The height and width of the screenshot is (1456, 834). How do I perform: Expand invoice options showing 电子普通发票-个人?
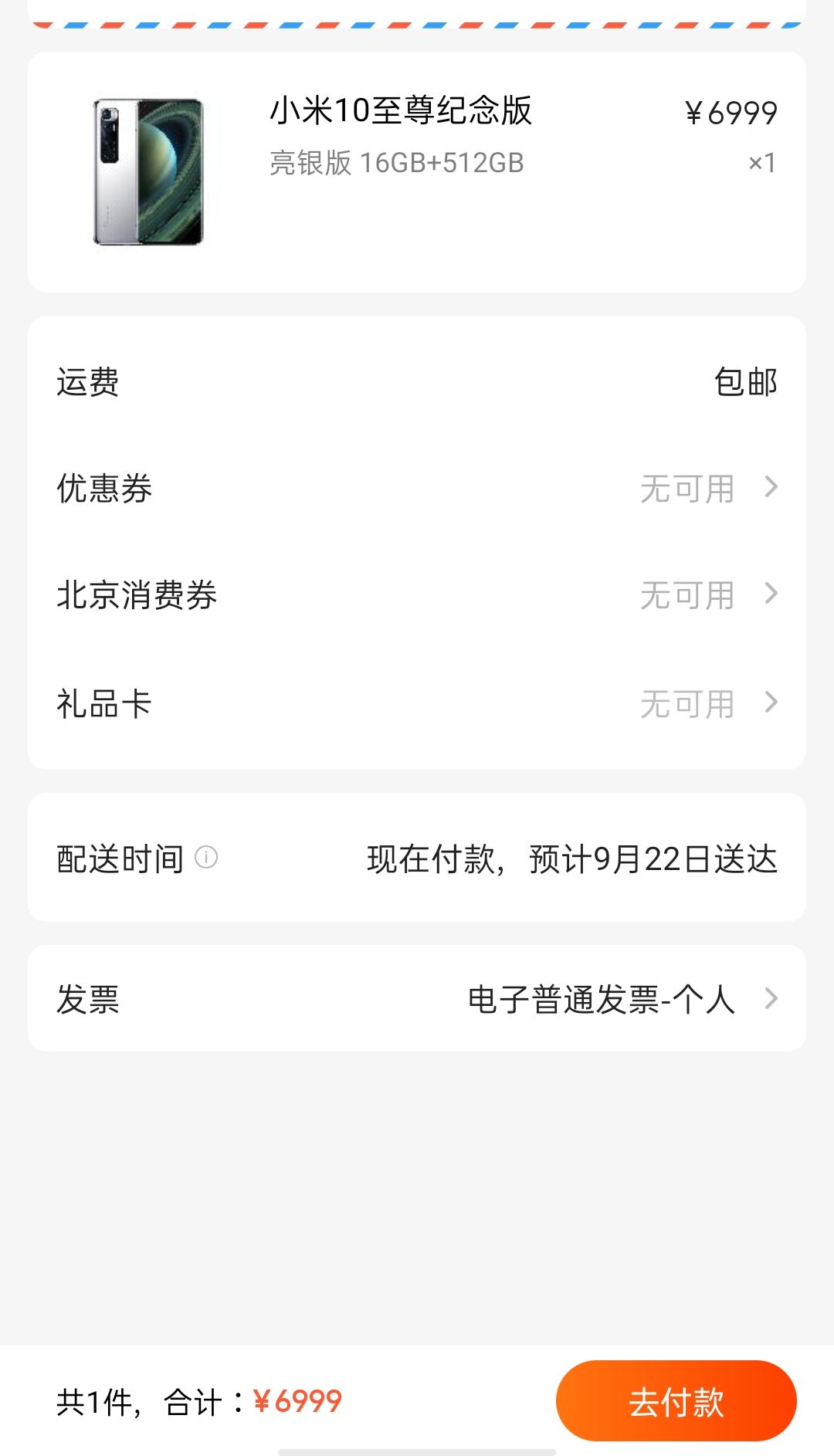coord(604,999)
